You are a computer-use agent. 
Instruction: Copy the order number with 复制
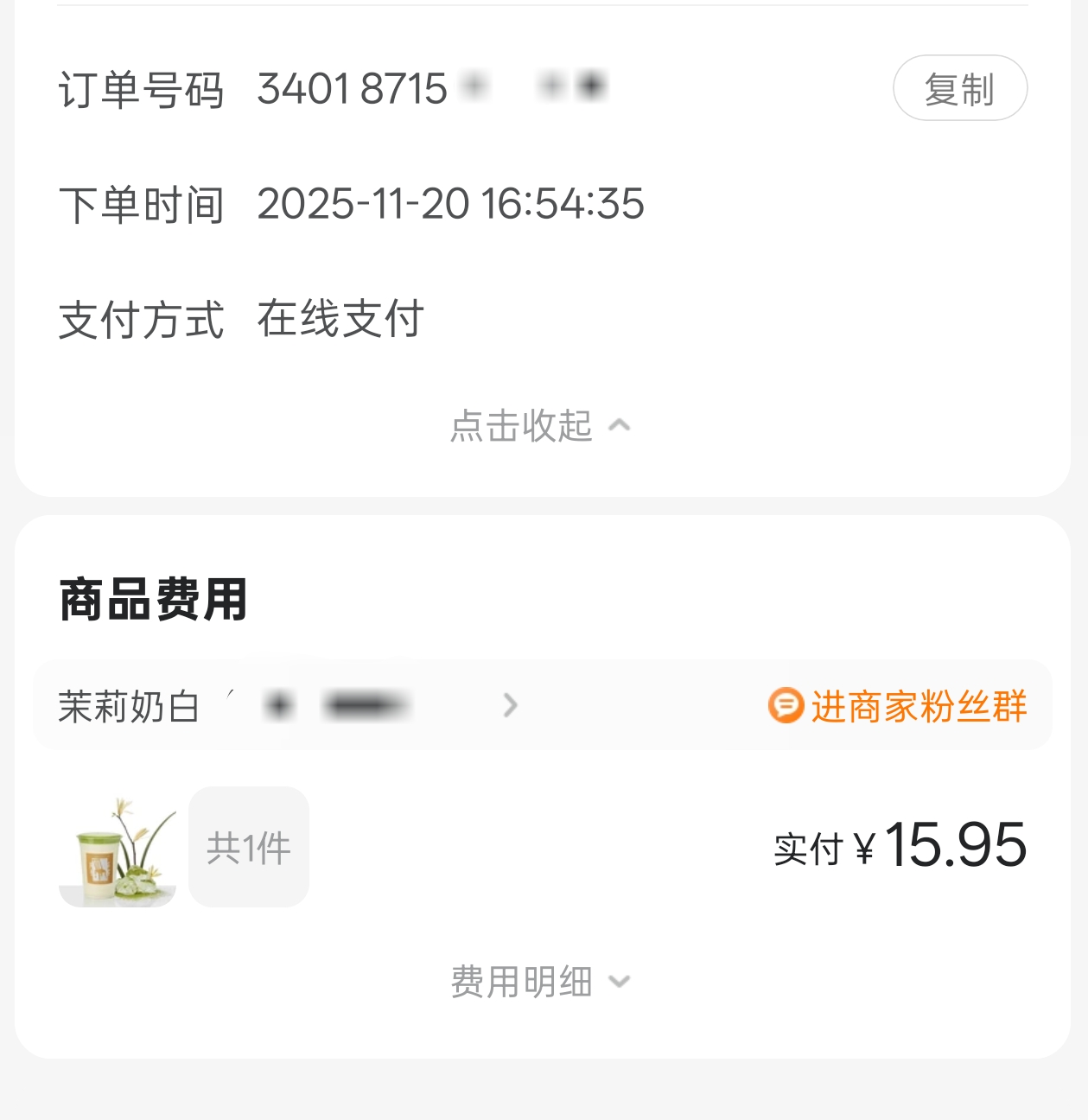959,88
